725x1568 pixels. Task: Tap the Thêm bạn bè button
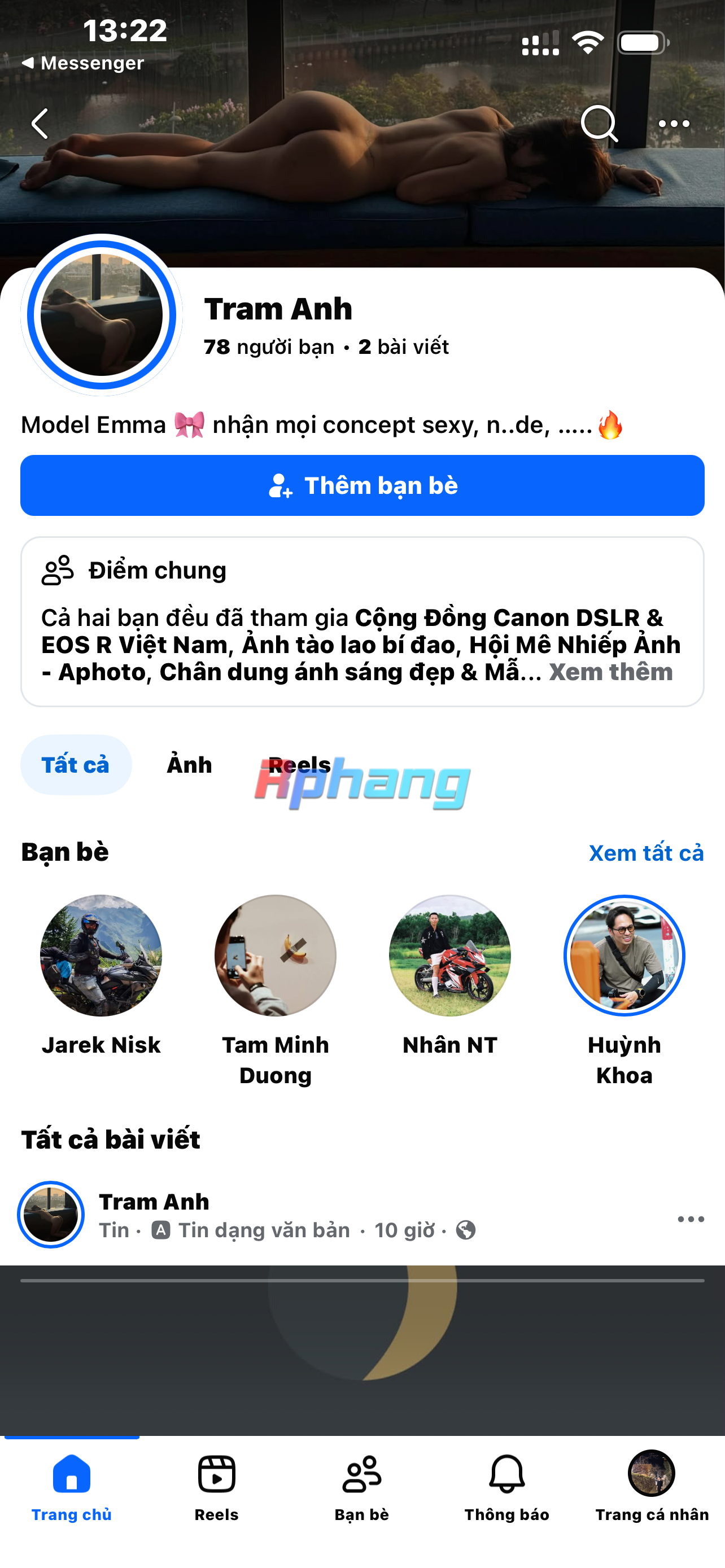(x=362, y=485)
